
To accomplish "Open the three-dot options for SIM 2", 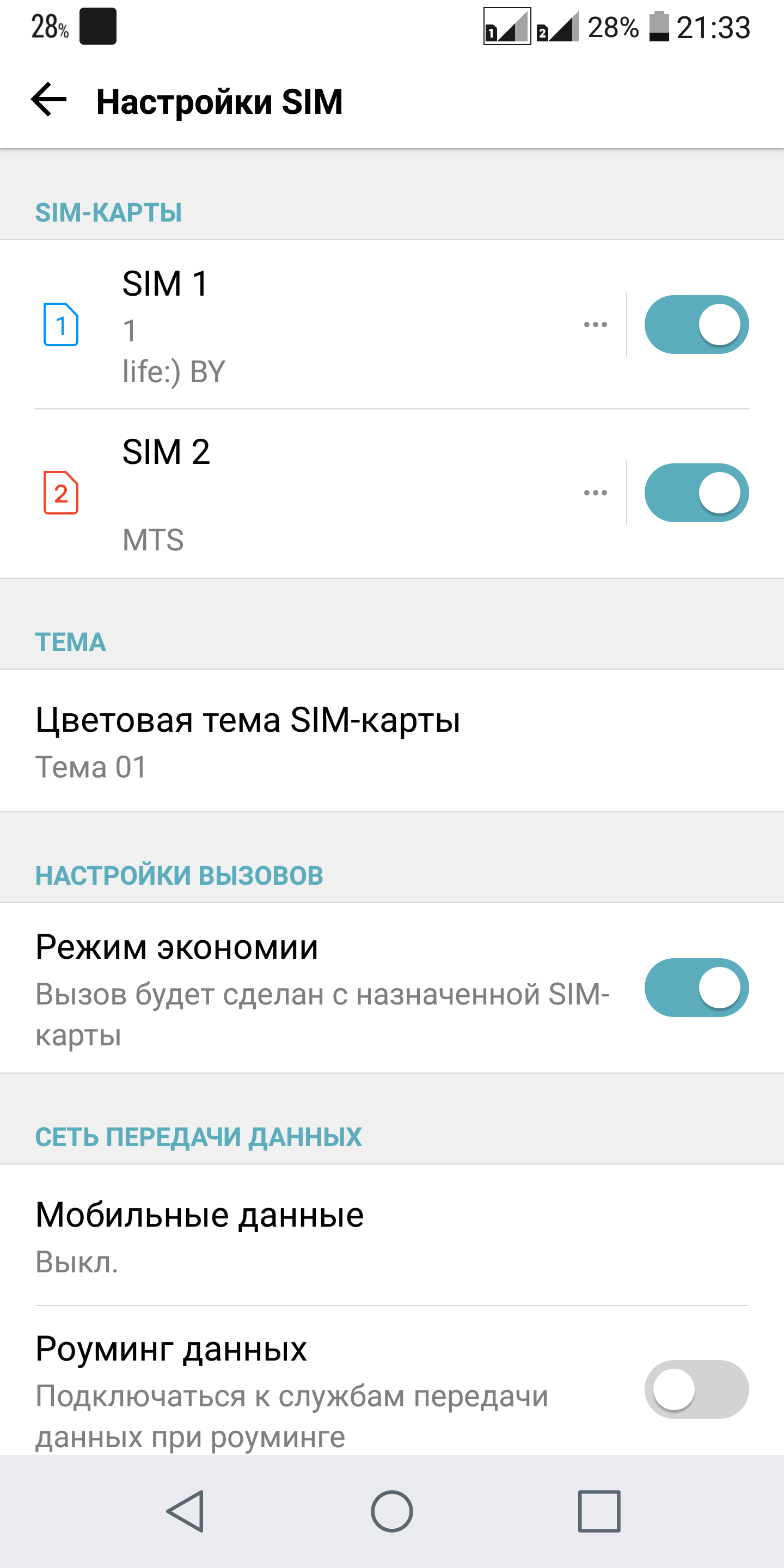I will (x=595, y=493).
